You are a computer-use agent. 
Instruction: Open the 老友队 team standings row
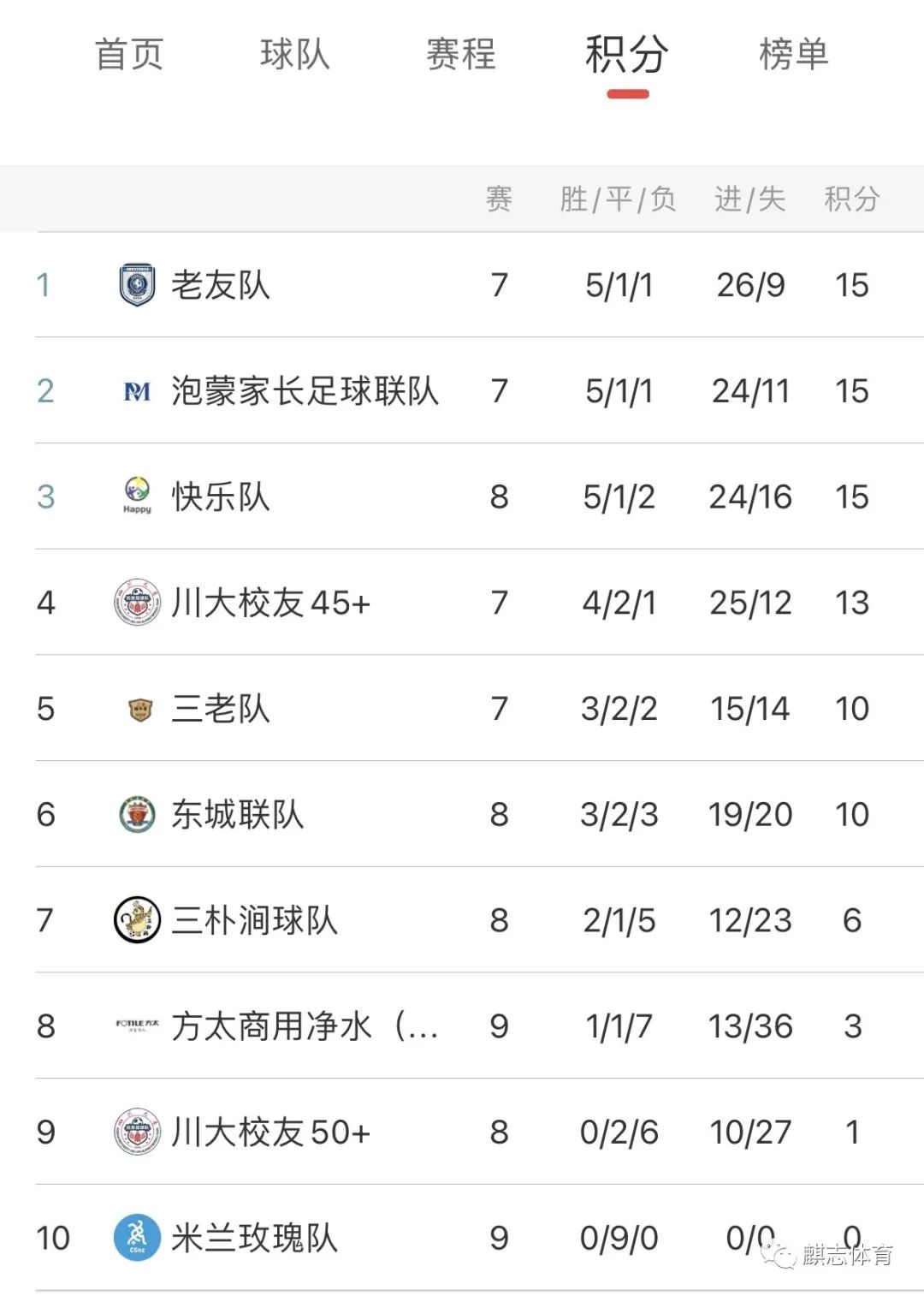(462, 285)
